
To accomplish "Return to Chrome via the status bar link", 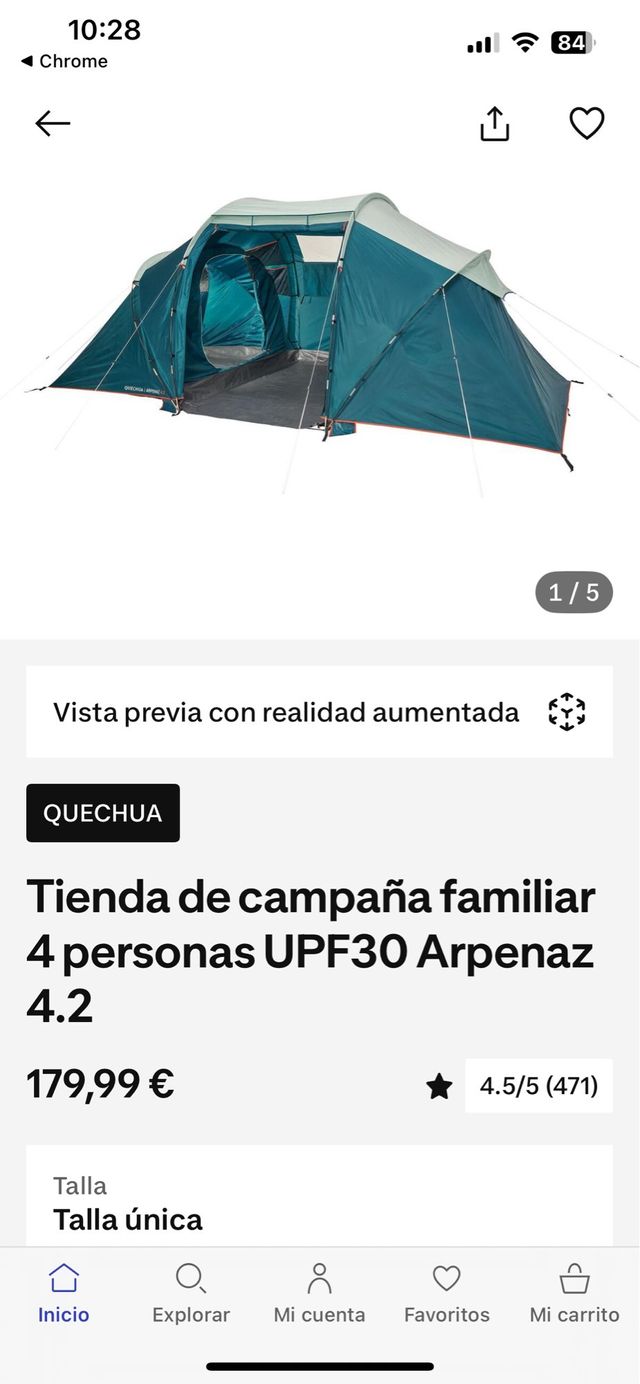I will click(x=64, y=61).
